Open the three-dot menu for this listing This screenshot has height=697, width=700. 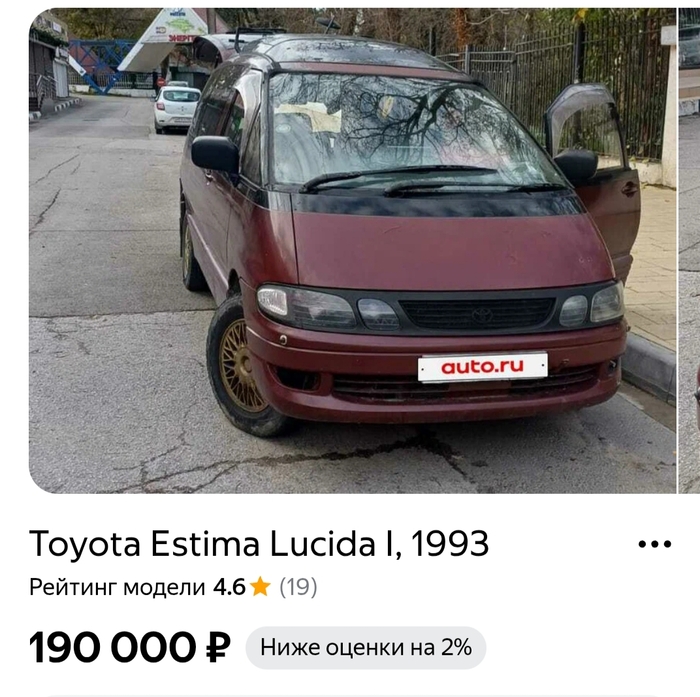pos(654,544)
